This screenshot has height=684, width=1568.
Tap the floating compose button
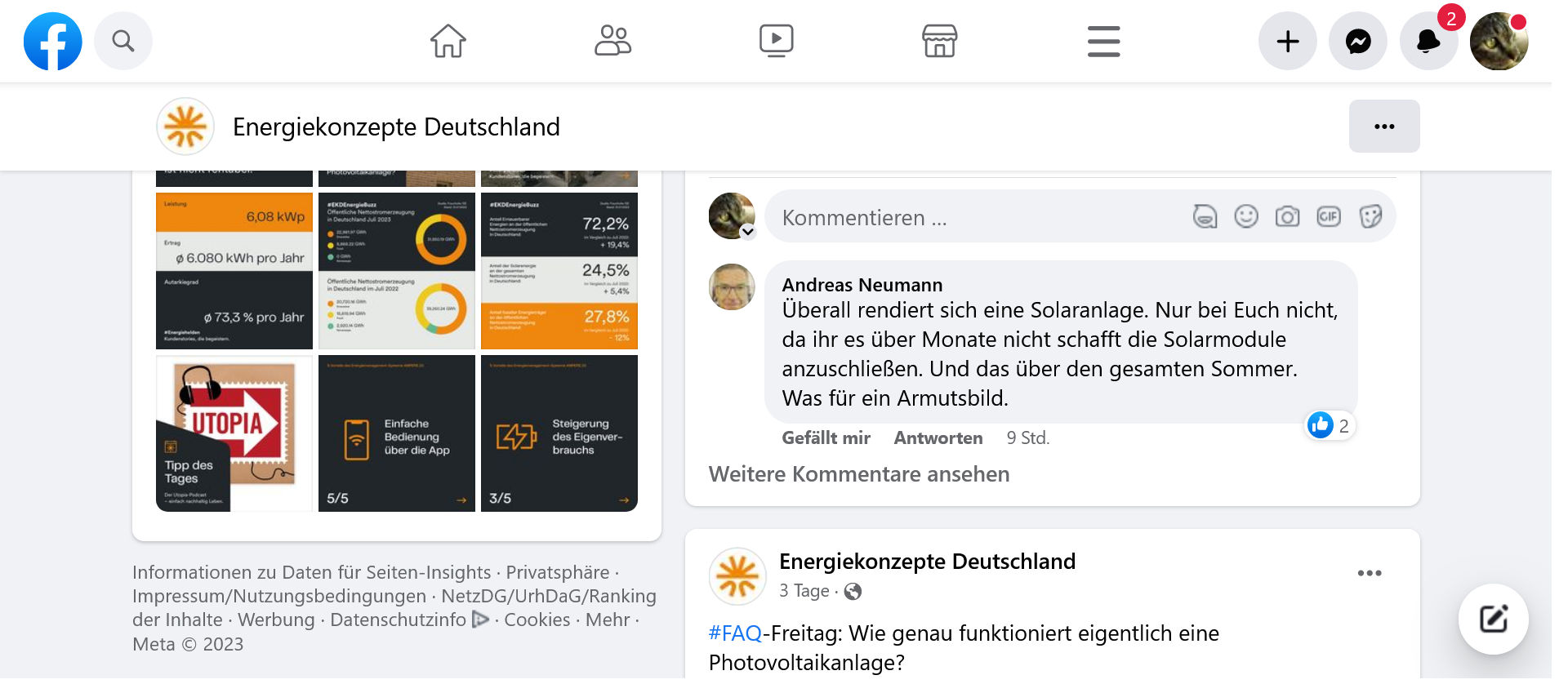click(1493, 620)
